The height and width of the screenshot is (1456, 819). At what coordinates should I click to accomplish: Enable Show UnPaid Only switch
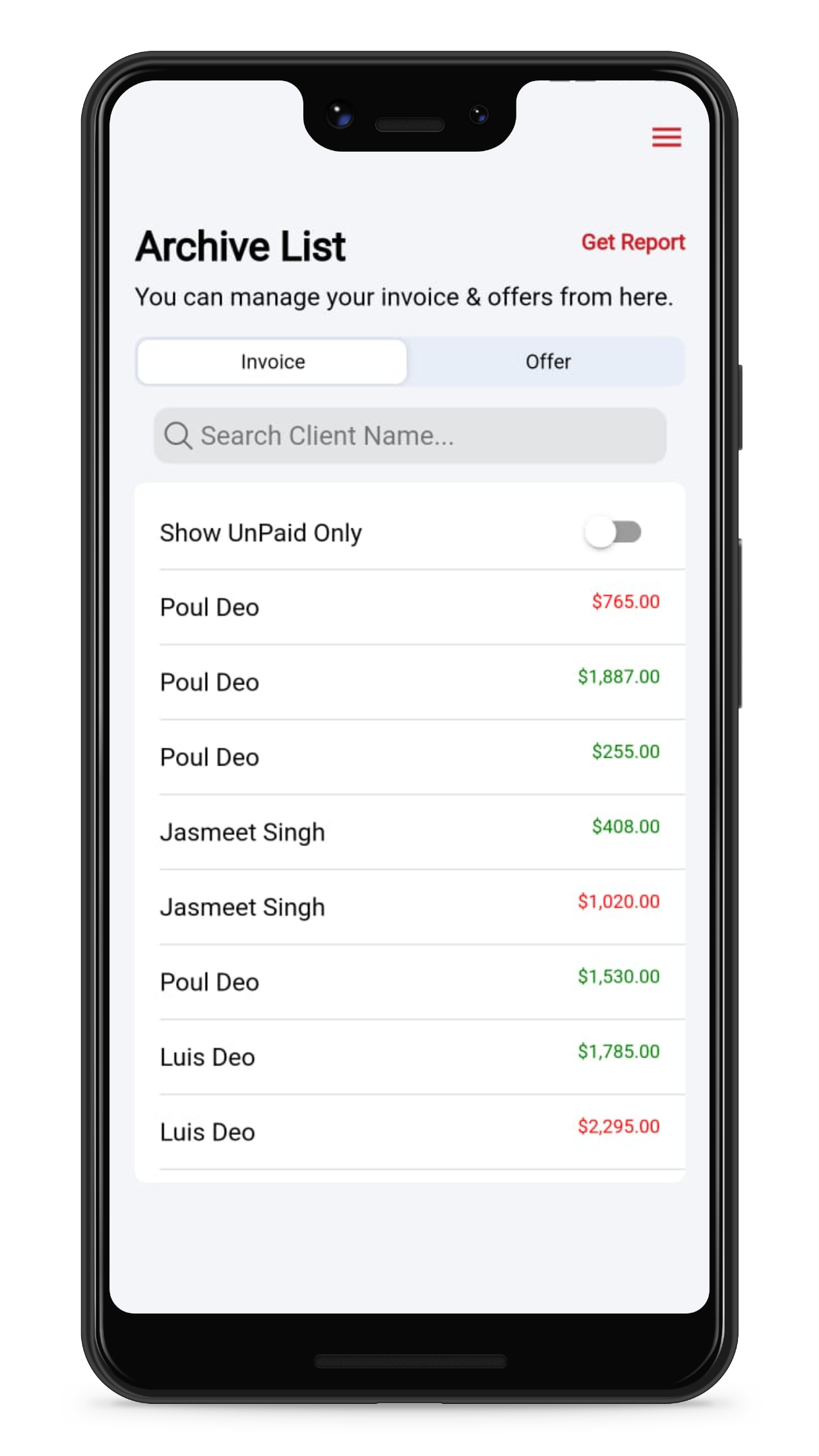613,533
